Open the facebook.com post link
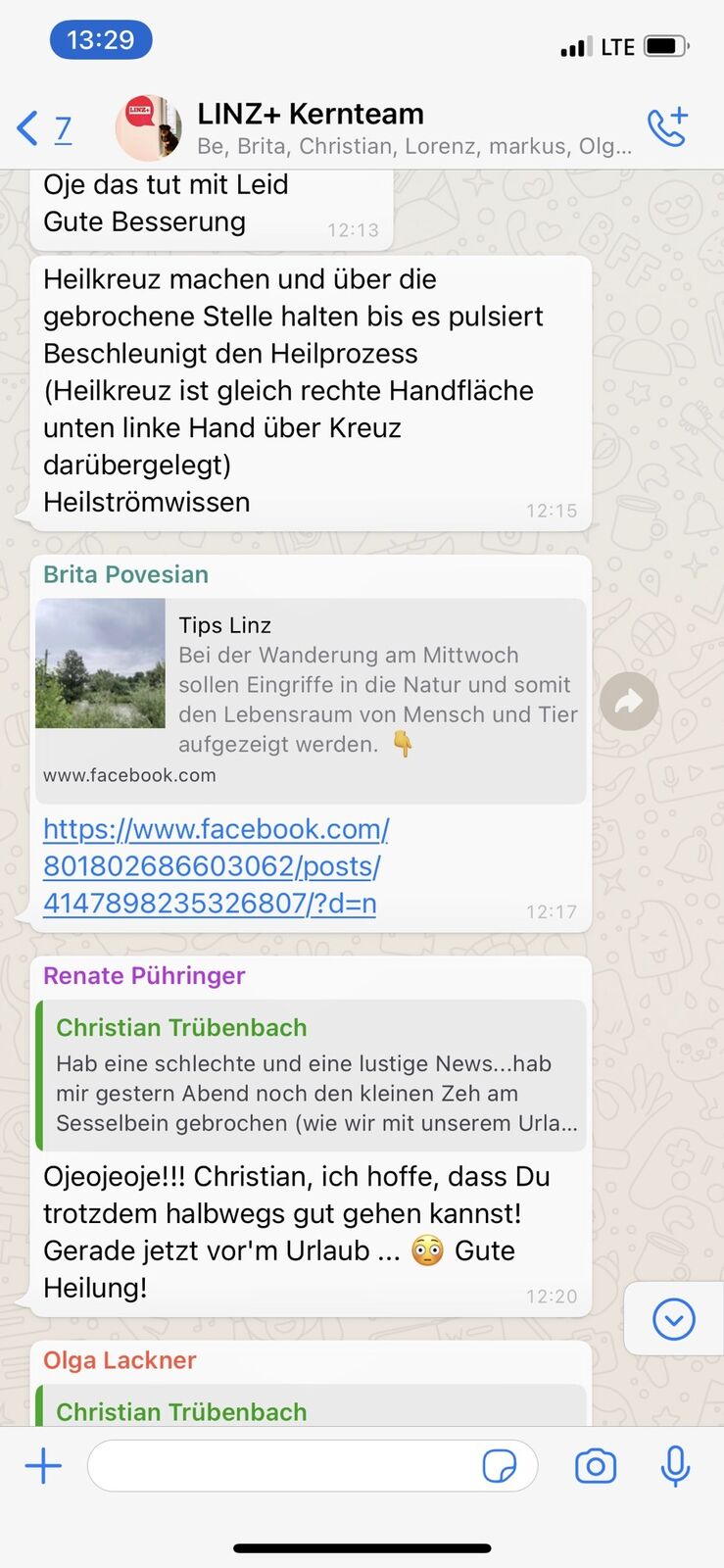Screen dimensions: 724x1568 [215, 866]
